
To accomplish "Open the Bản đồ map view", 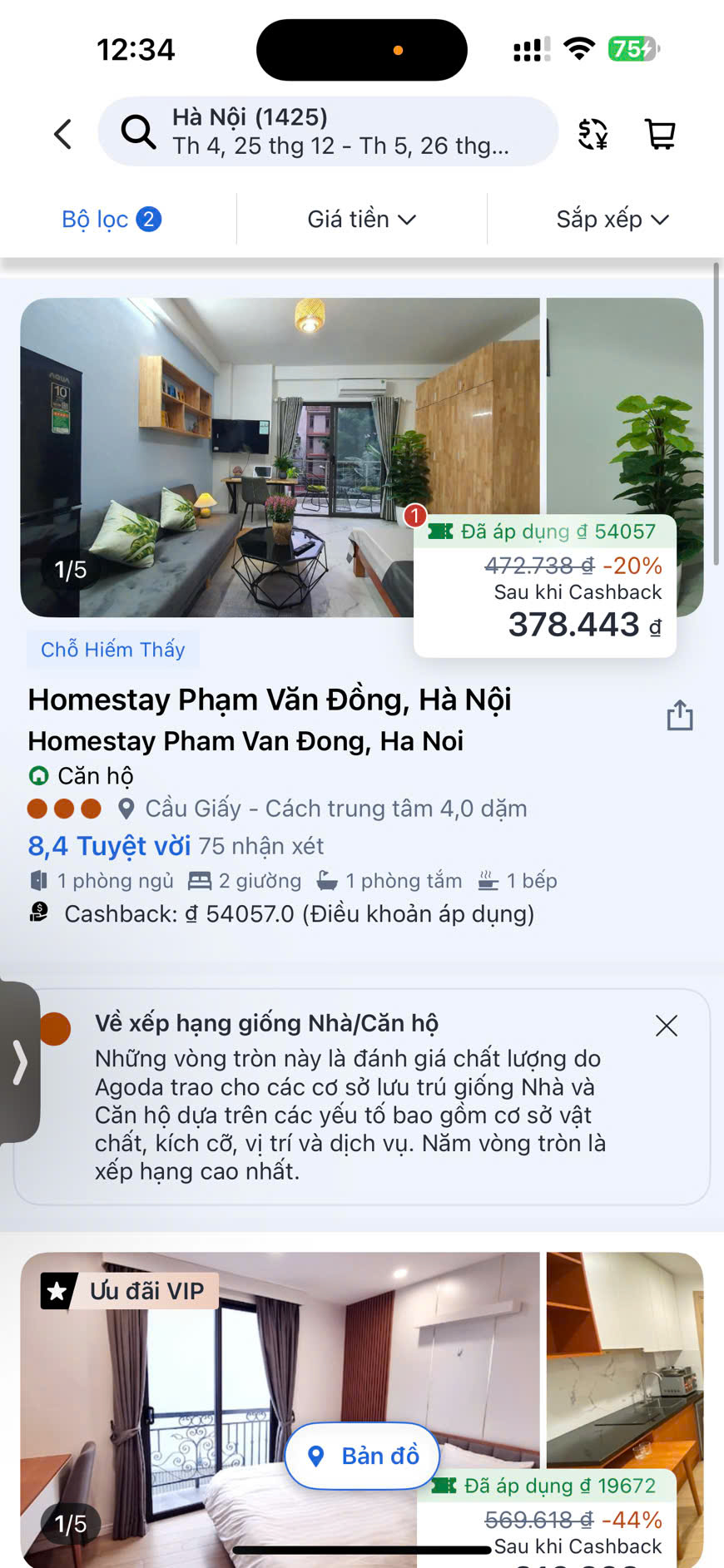I will point(363,1456).
